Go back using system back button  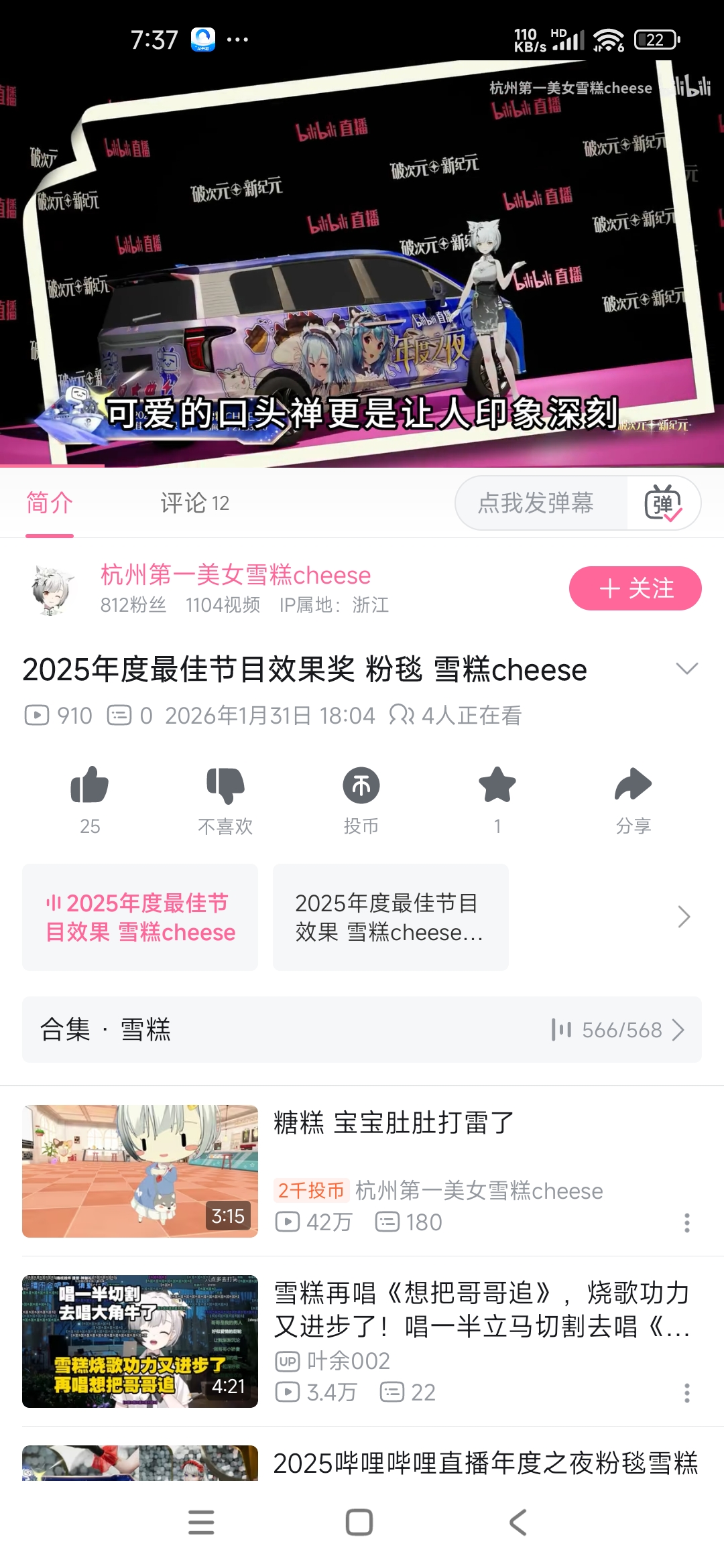tap(518, 1522)
